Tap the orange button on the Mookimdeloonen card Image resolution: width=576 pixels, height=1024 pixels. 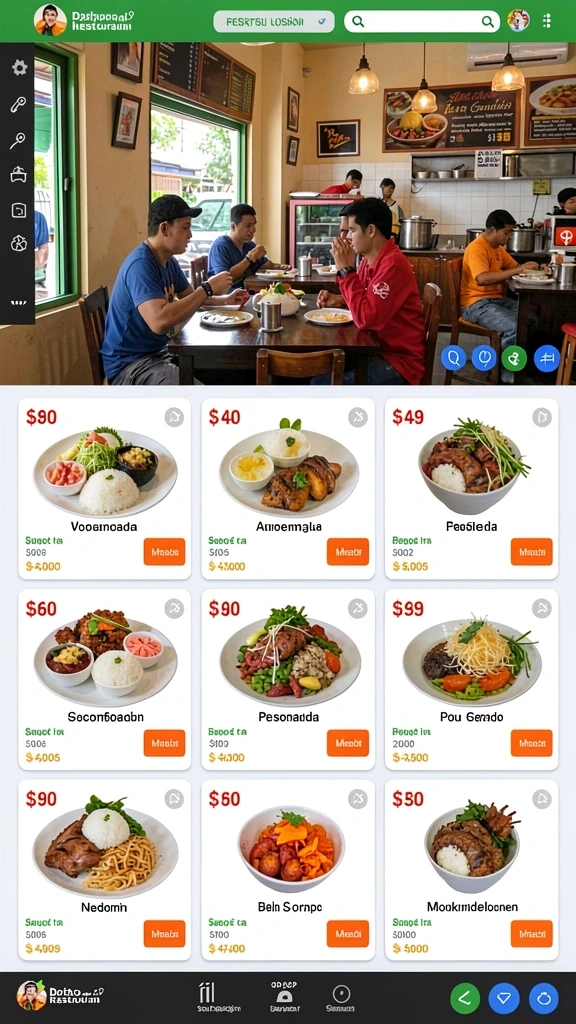point(532,933)
